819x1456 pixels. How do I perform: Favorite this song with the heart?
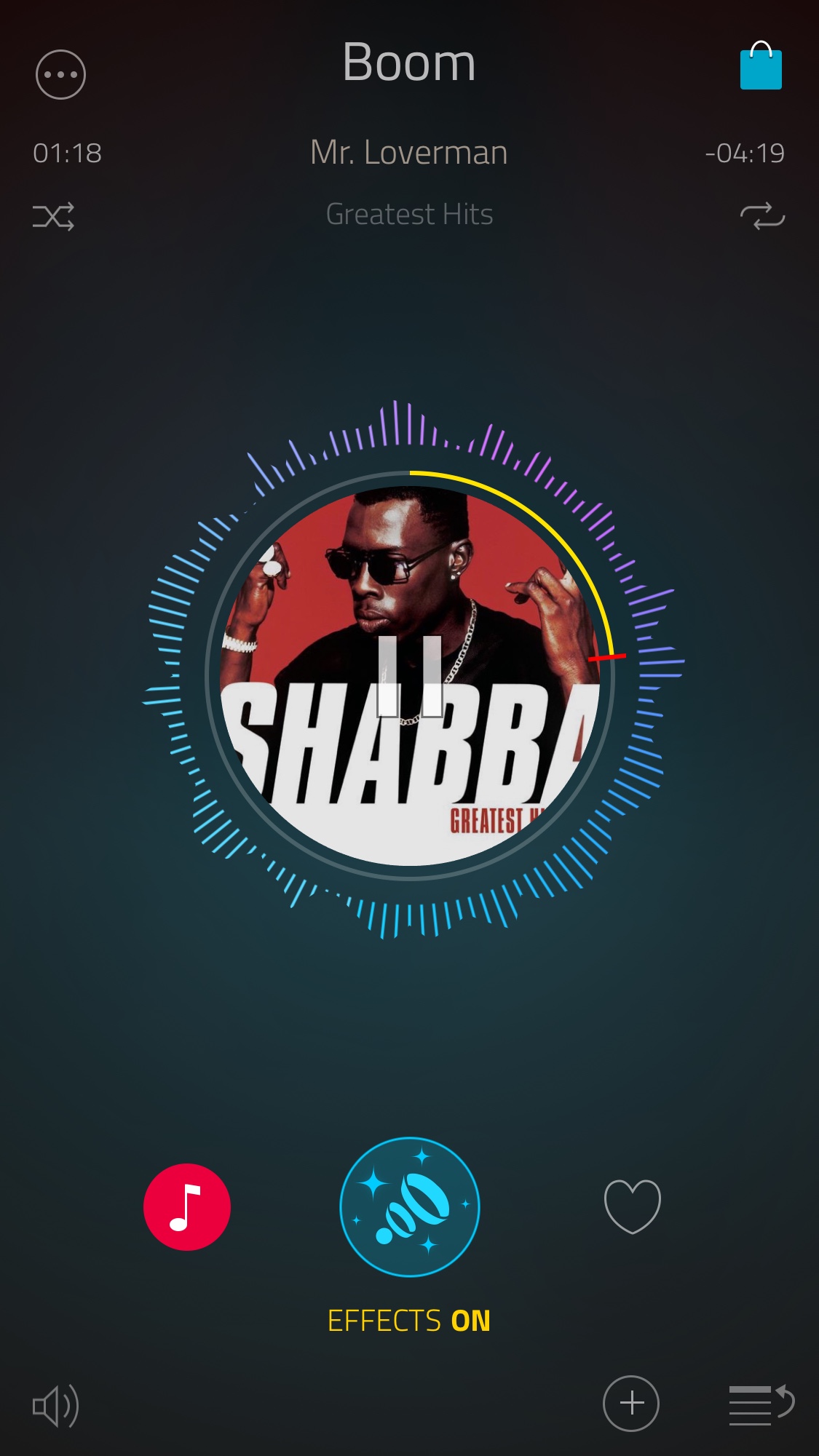(632, 1206)
